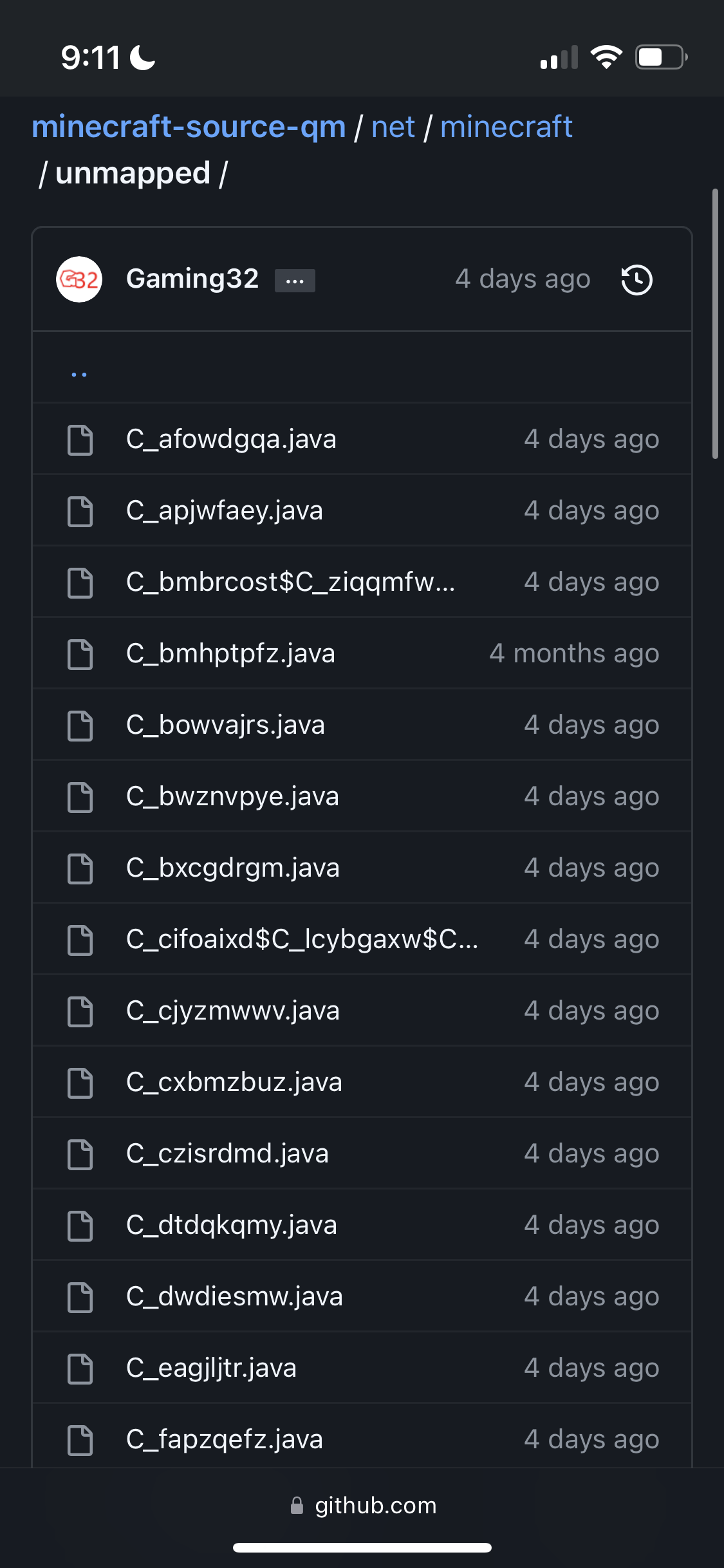
Task: Open the minecraft-source-qm breadcrumb link
Action: tap(189, 127)
